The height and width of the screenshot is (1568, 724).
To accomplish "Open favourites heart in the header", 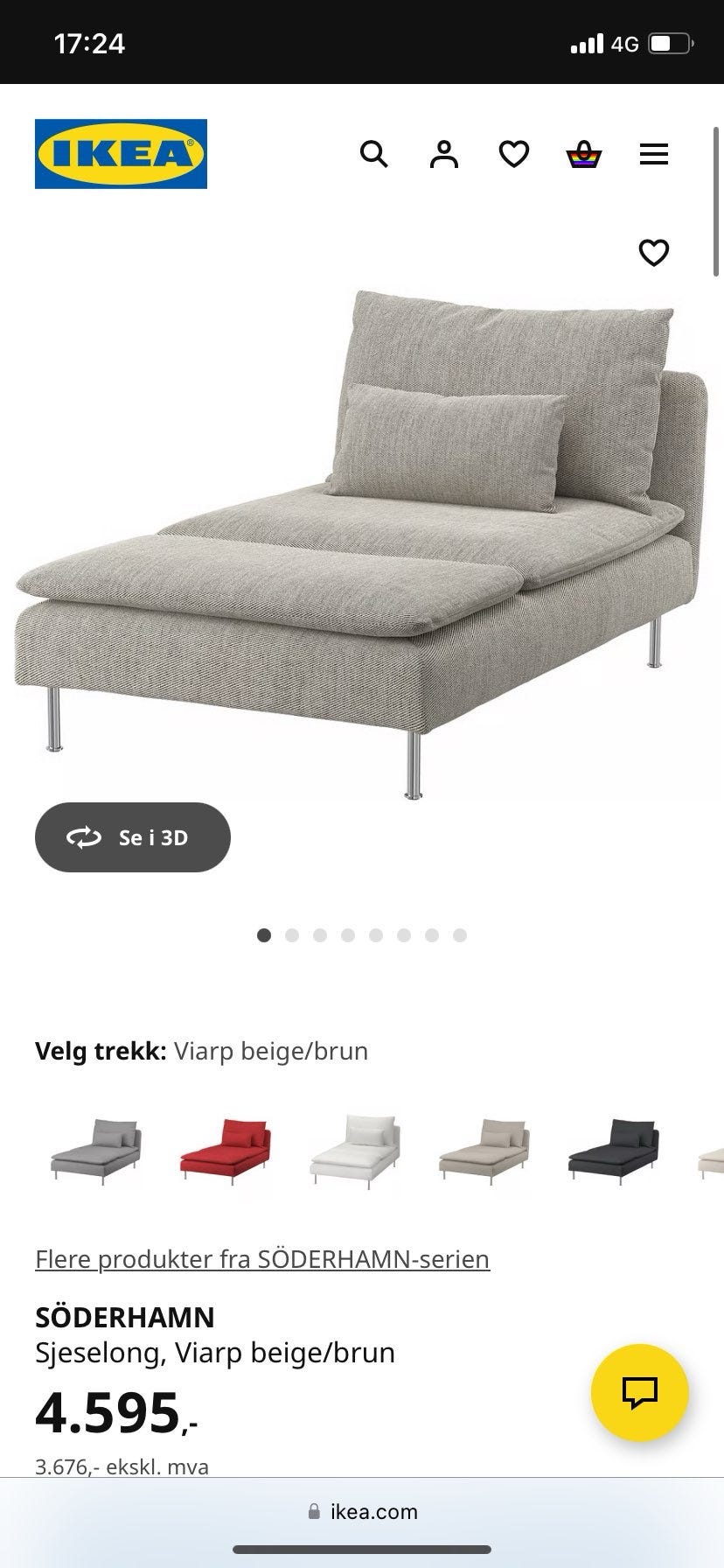I will pos(514,154).
